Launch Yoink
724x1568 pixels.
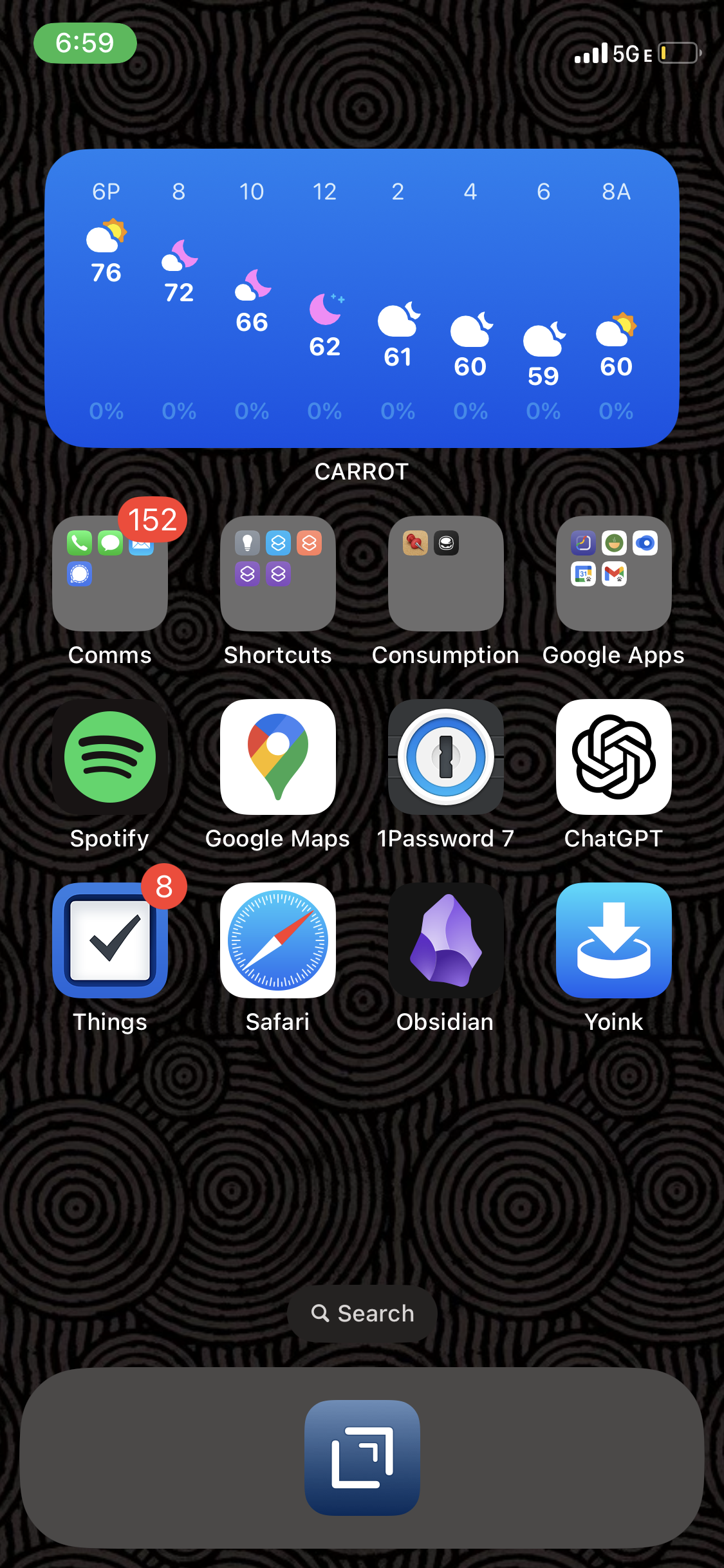[x=614, y=940]
